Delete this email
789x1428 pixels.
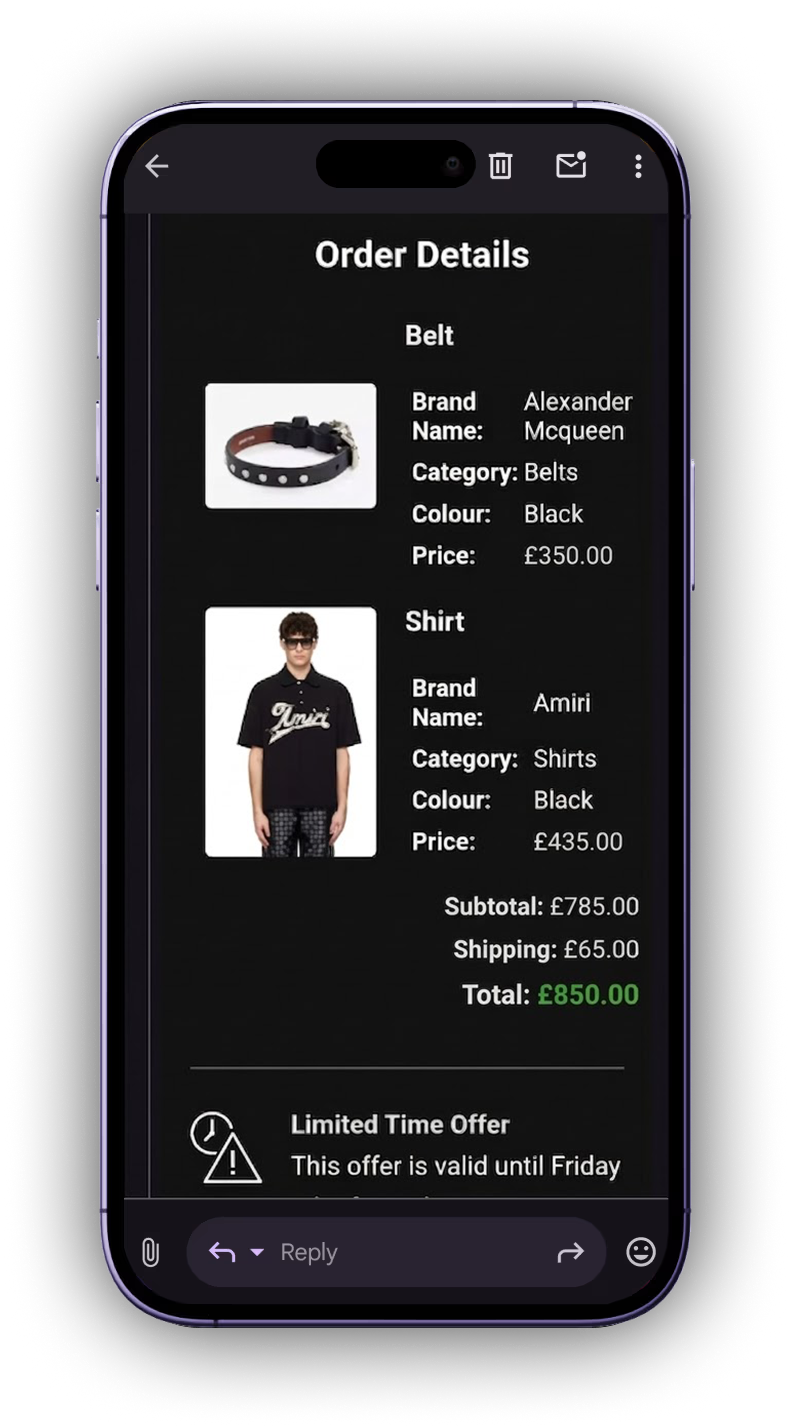[500, 166]
